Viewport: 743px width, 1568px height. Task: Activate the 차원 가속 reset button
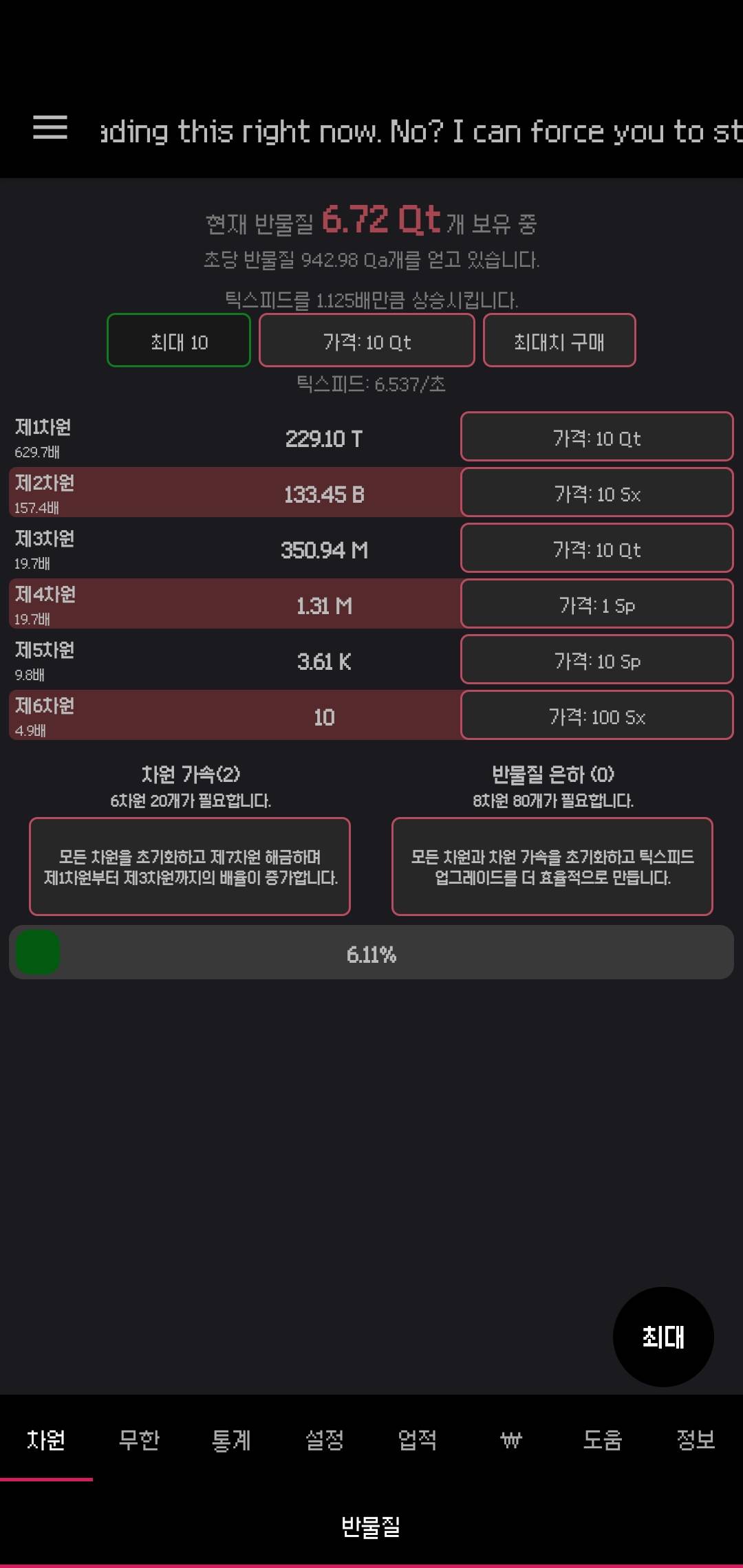point(190,867)
